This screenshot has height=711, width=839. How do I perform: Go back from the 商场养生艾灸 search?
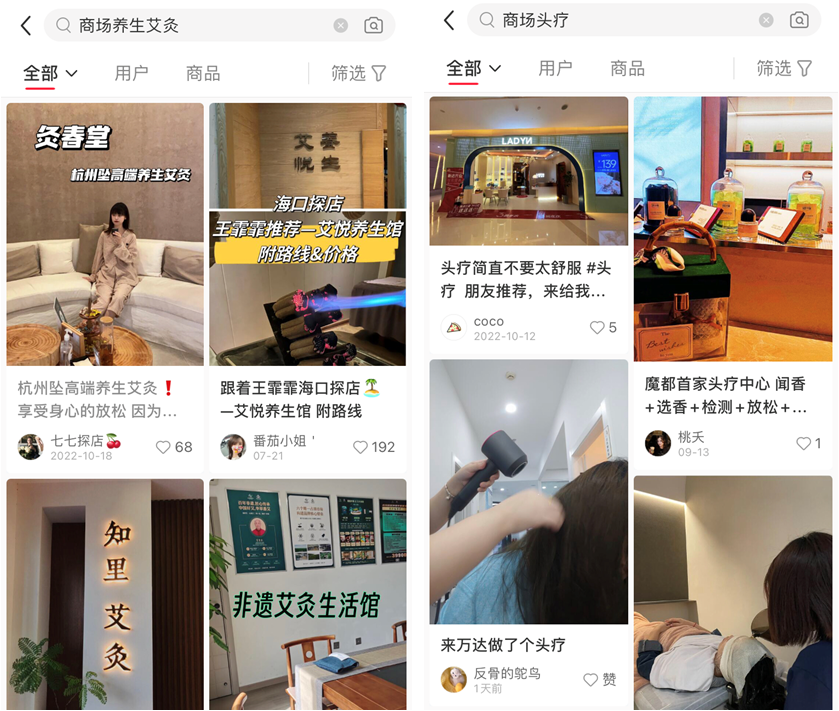click(x=26, y=26)
